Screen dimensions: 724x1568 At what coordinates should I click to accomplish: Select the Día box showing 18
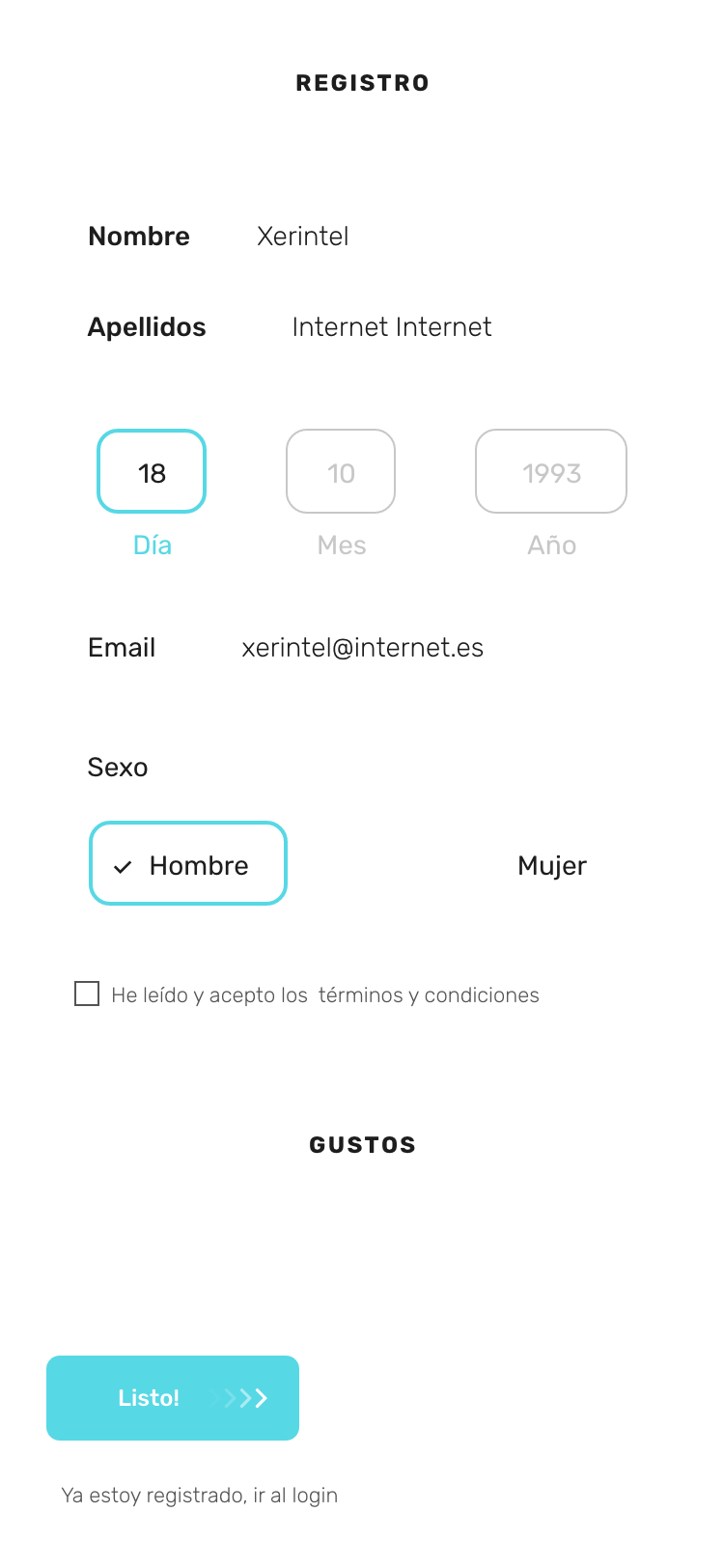click(x=152, y=472)
